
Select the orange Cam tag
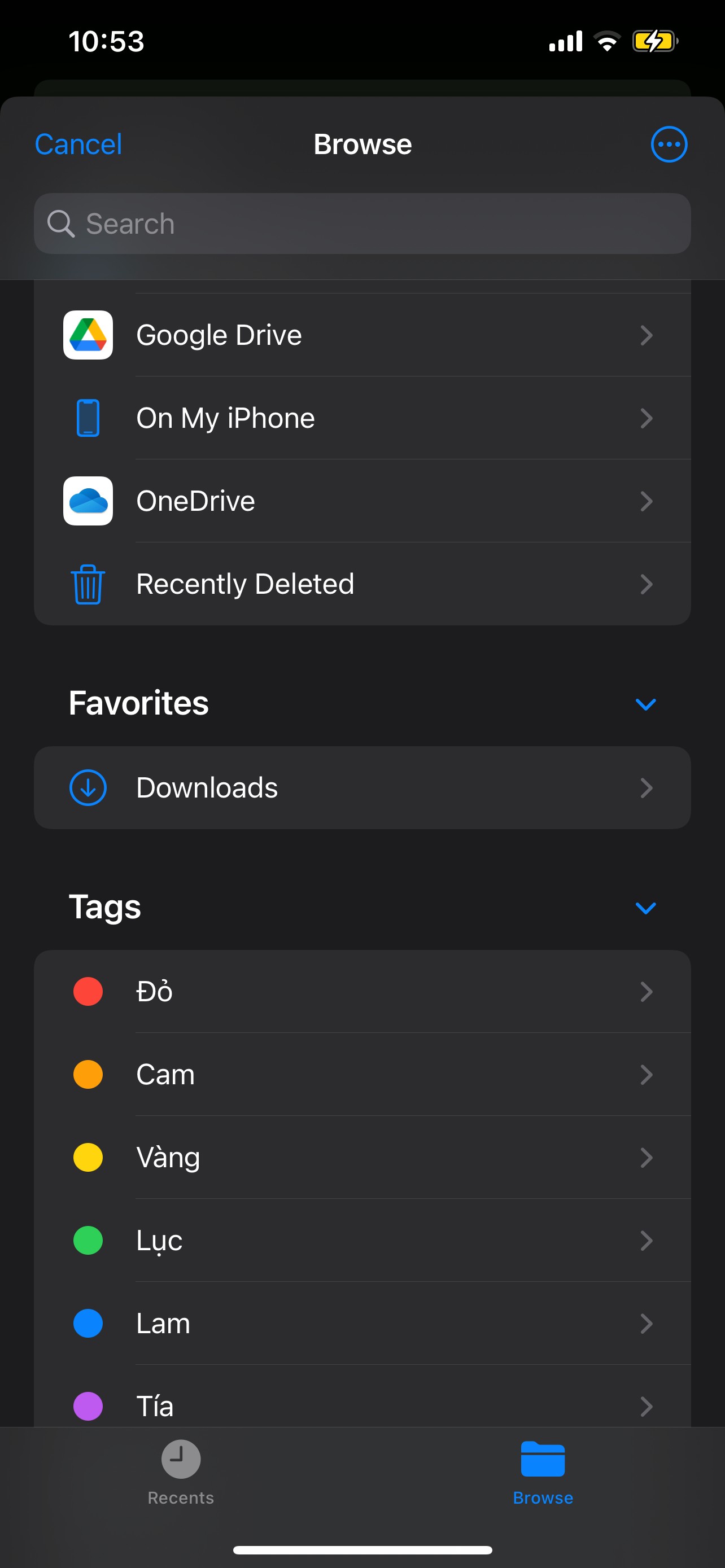click(x=362, y=1074)
